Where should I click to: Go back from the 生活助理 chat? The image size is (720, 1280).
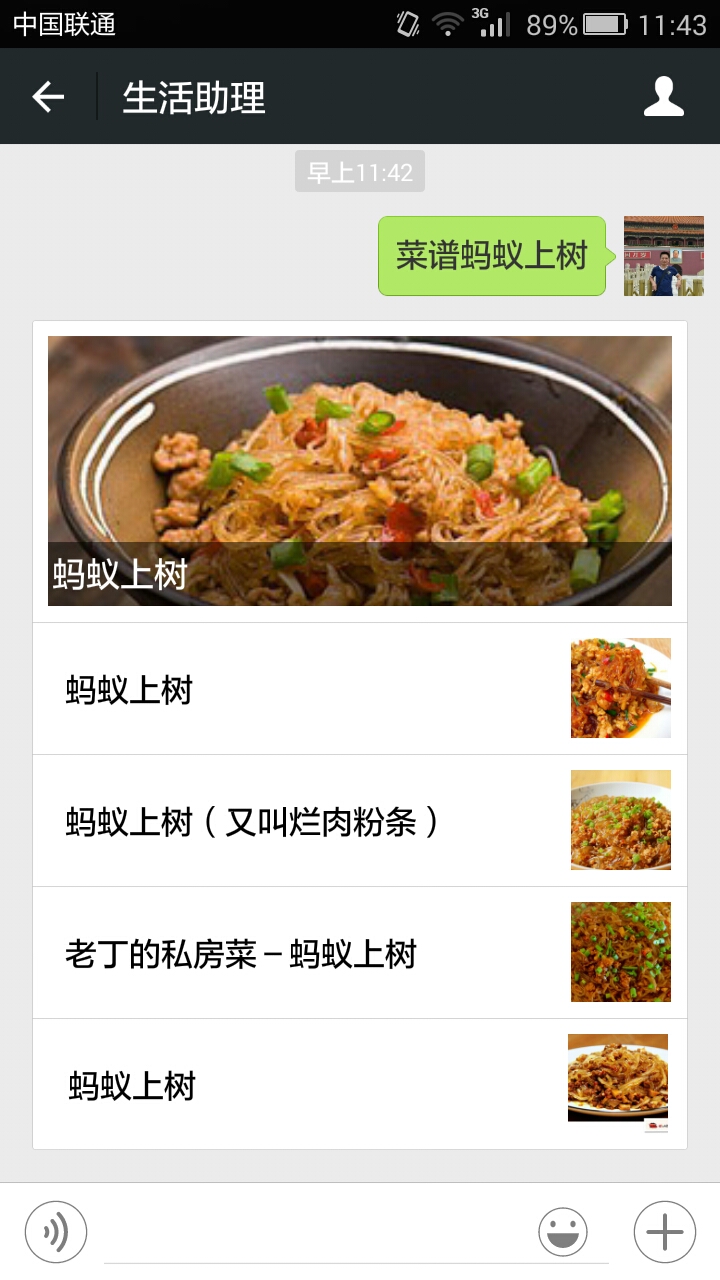(48, 97)
